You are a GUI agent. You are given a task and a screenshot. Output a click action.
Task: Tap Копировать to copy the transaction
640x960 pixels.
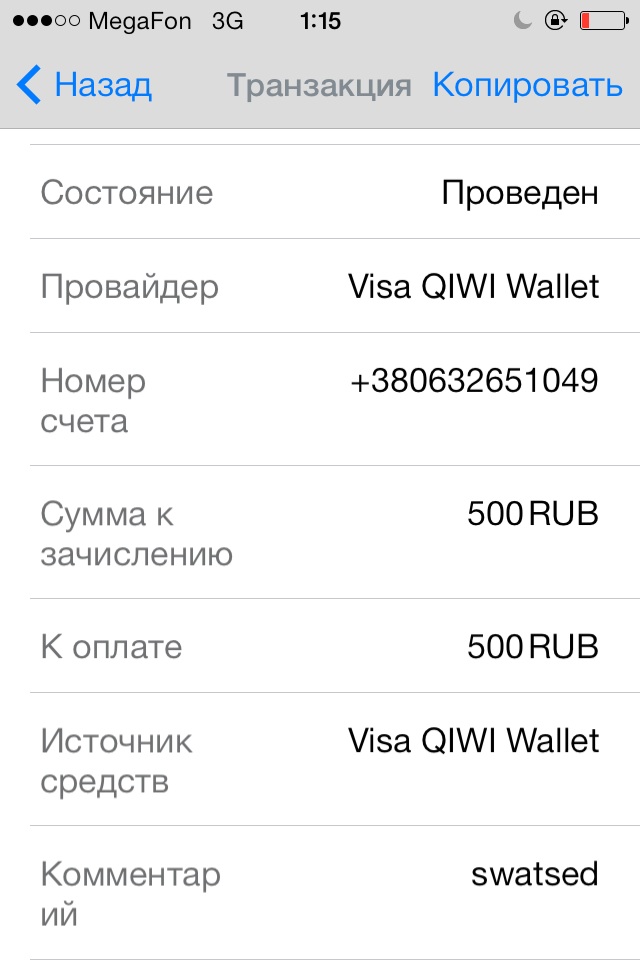(527, 86)
